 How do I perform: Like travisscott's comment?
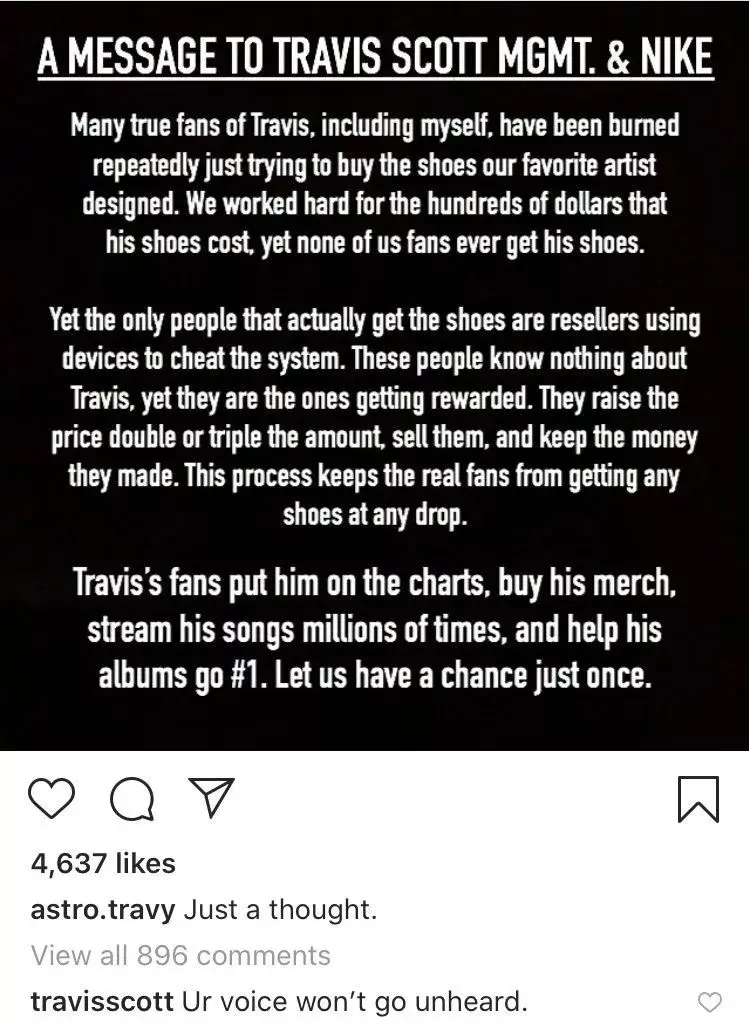708,1001
